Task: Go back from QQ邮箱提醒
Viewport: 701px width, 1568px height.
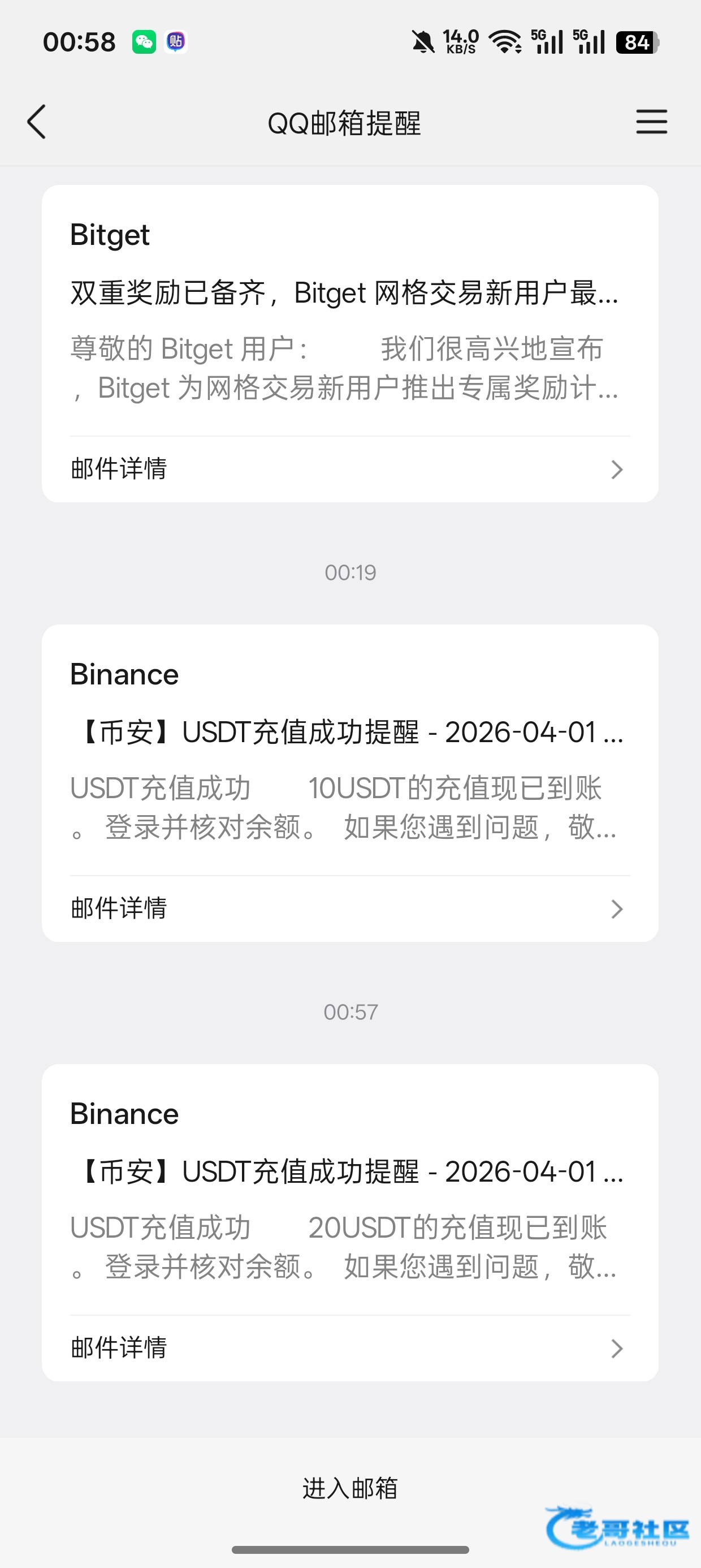Action: click(x=37, y=122)
